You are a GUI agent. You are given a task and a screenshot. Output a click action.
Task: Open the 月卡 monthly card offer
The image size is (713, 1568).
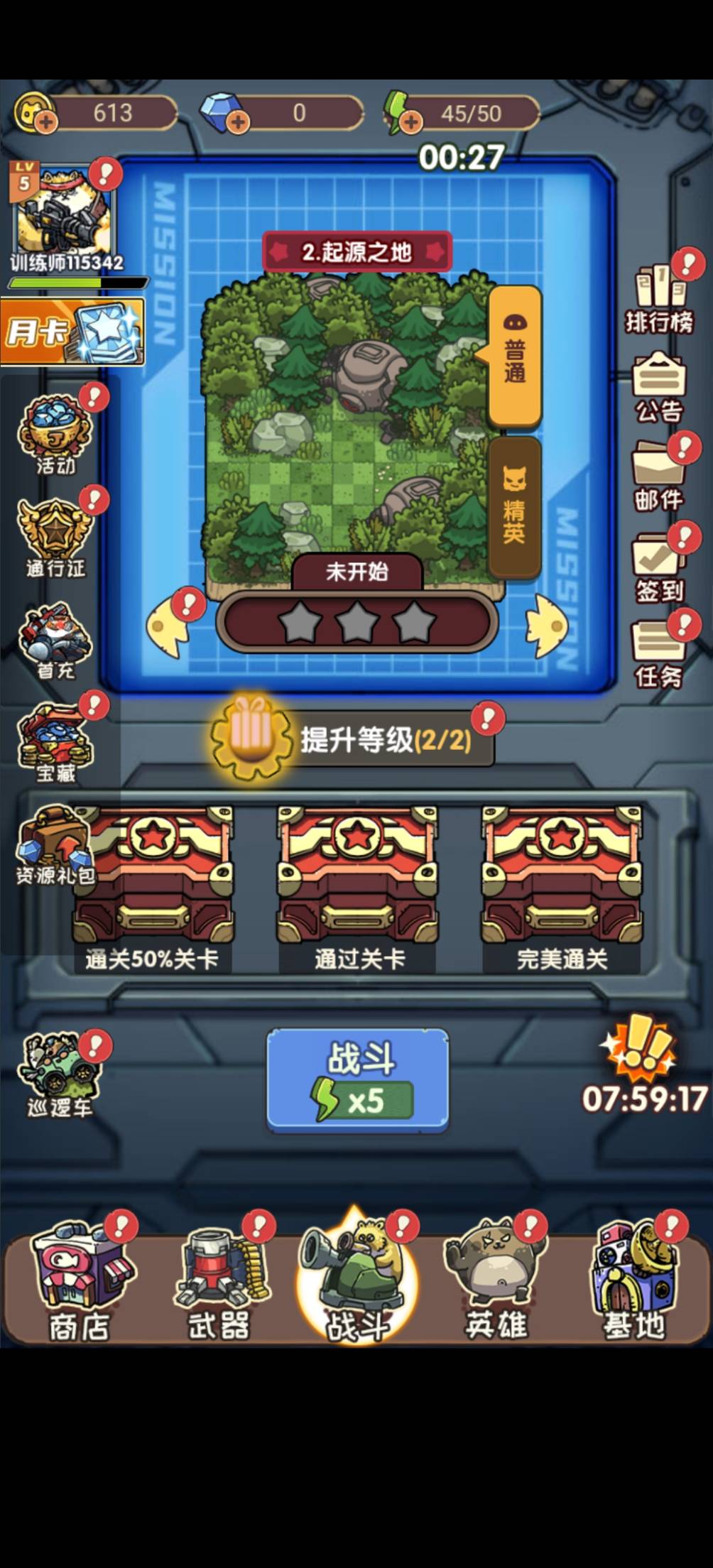(x=72, y=332)
